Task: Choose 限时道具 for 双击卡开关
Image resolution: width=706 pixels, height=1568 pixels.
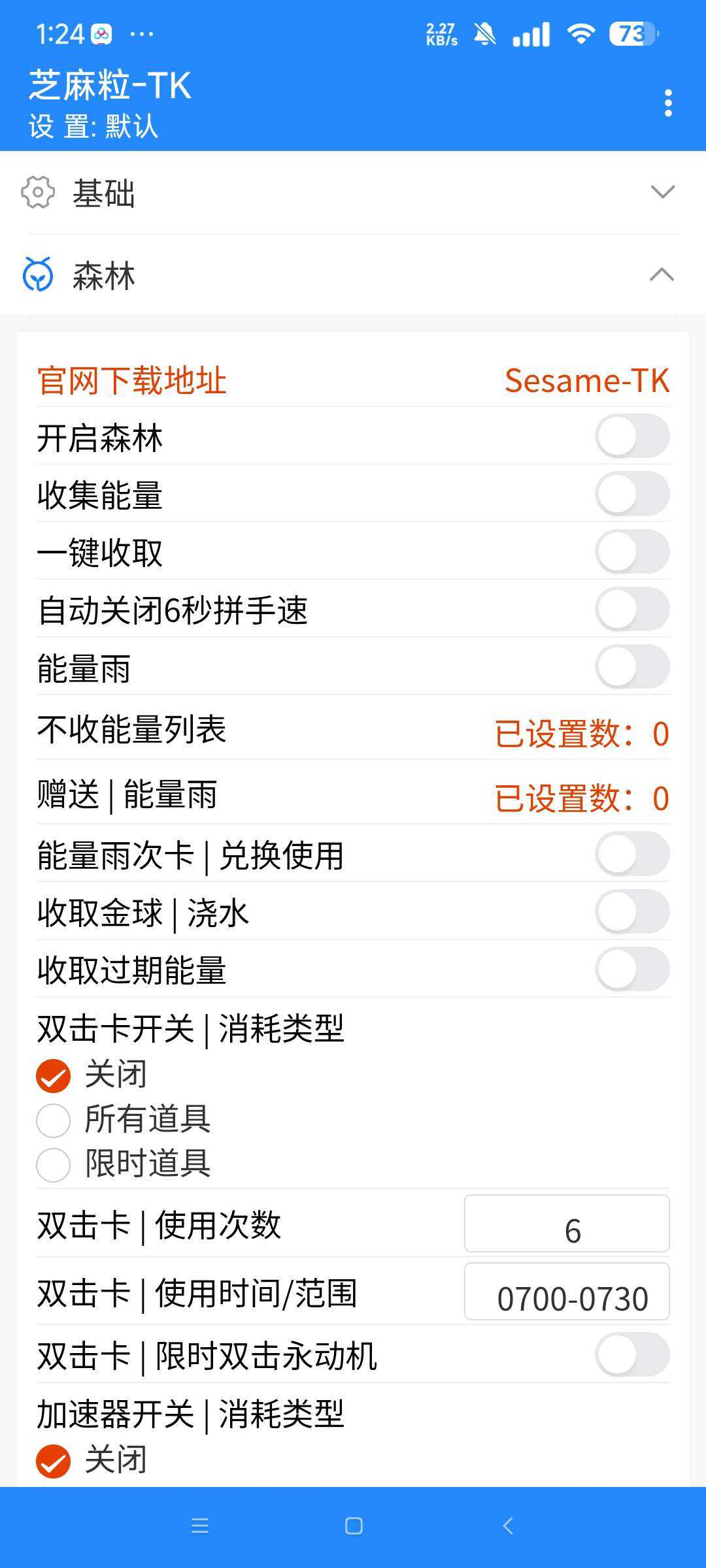Action: pos(54,1165)
